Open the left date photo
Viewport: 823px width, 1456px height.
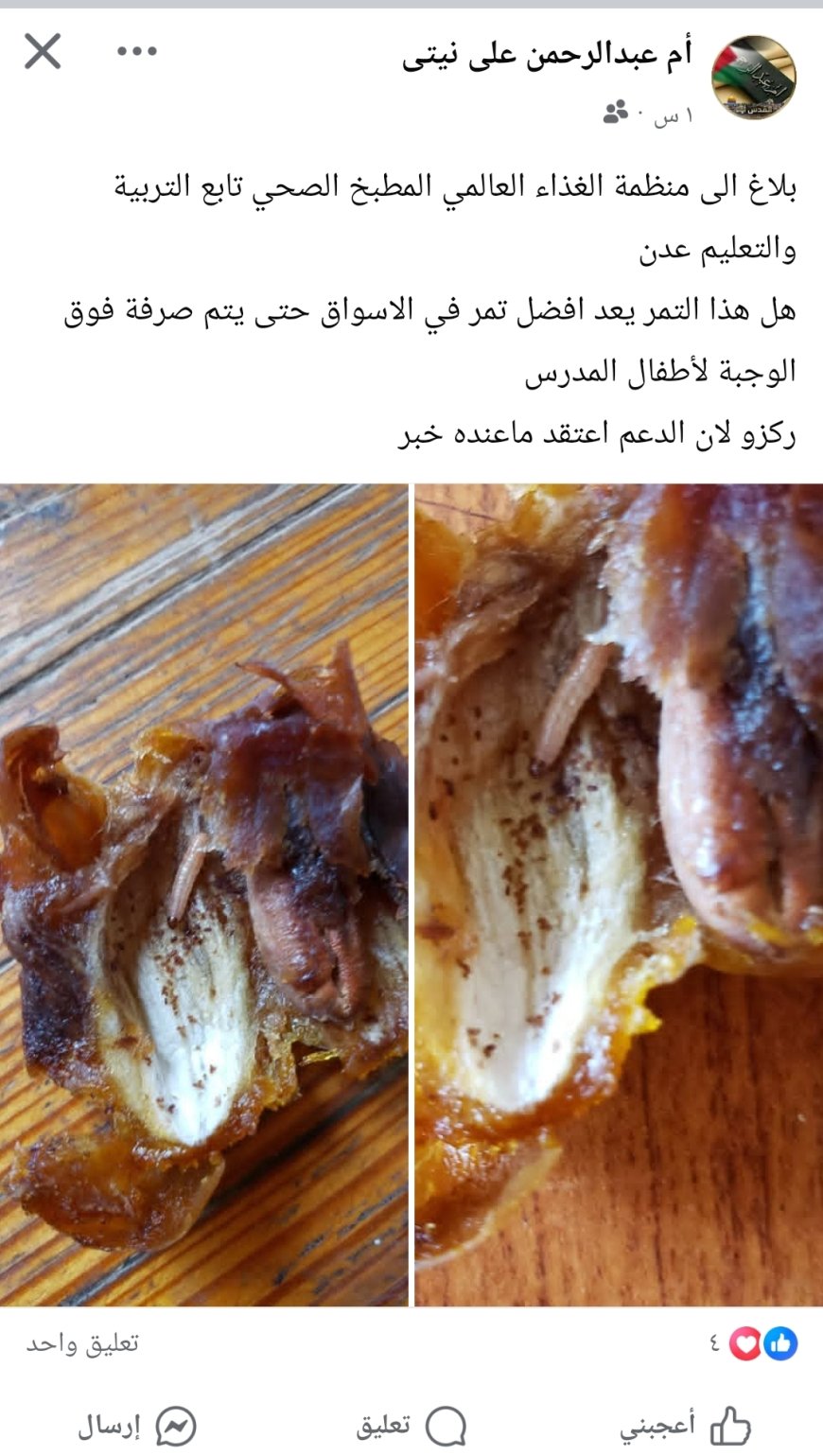203,894
